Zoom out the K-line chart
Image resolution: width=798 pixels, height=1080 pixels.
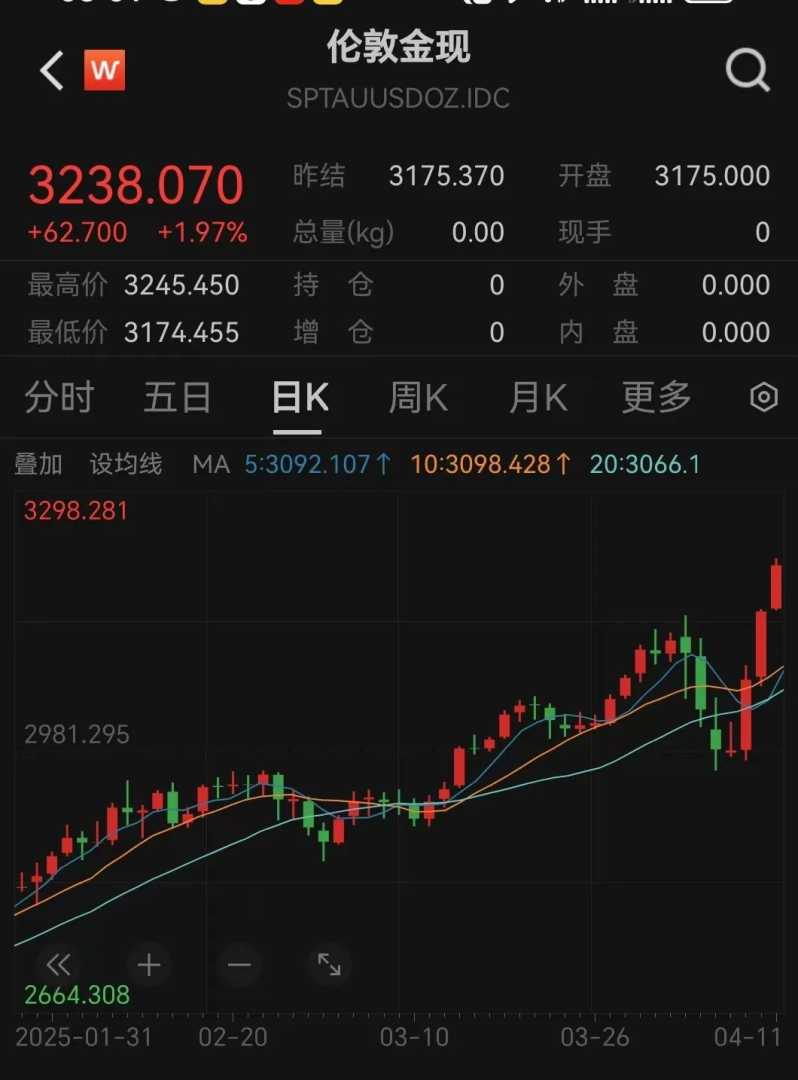tap(239, 965)
